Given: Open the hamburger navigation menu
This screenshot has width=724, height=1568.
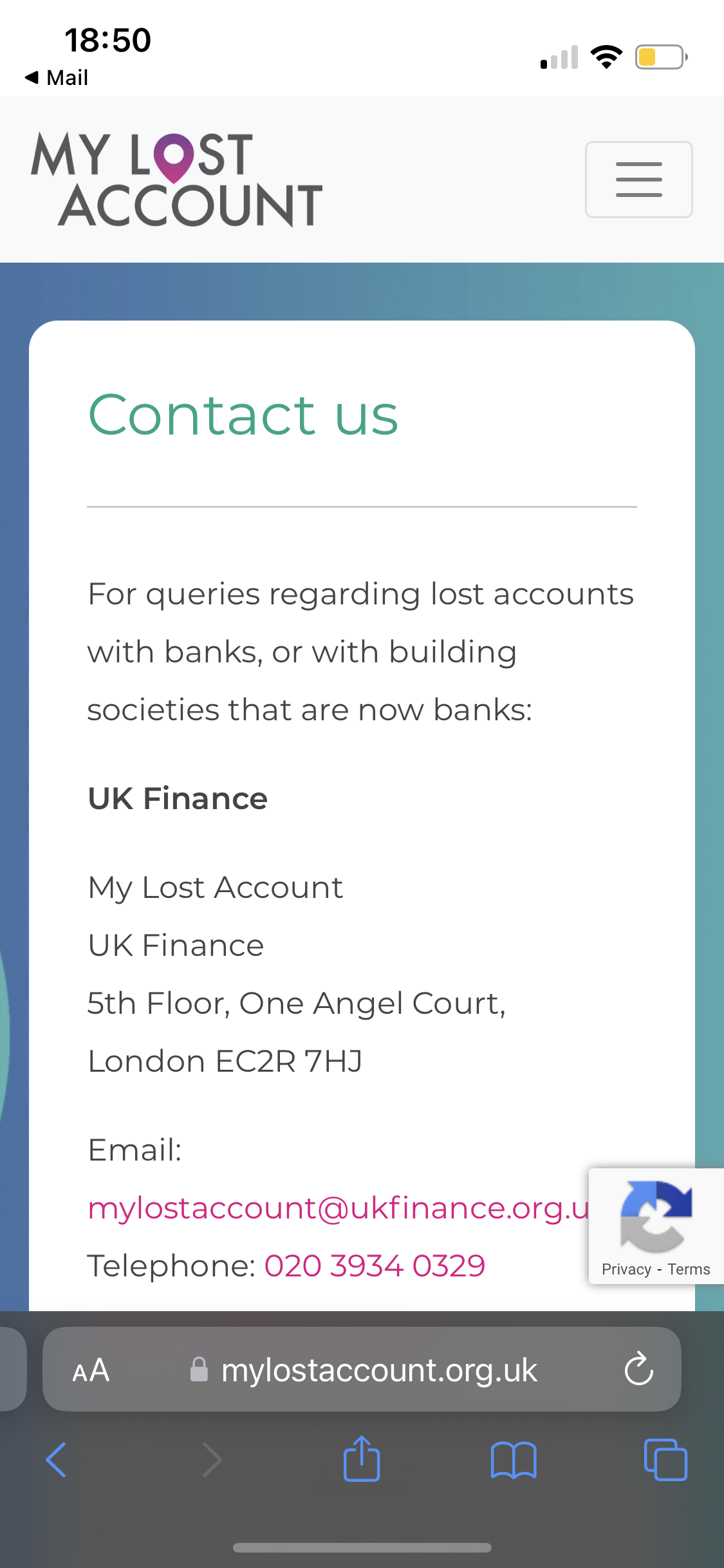Looking at the screenshot, I should tap(638, 180).
